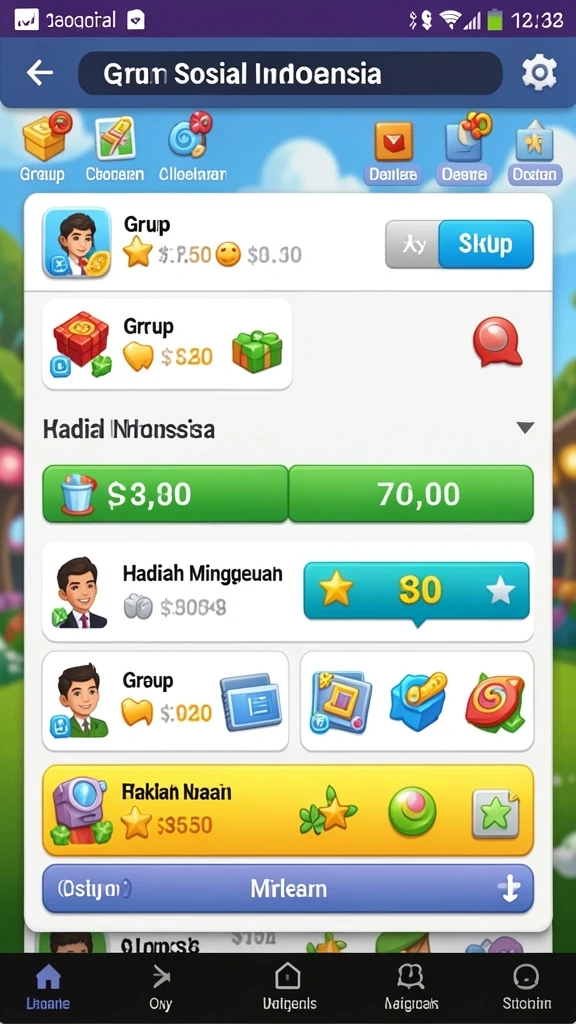This screenshot has height=1024, width=576.
Task: Tap the blue Skup button
Action: pyautogui.click(x=485, y=244)
